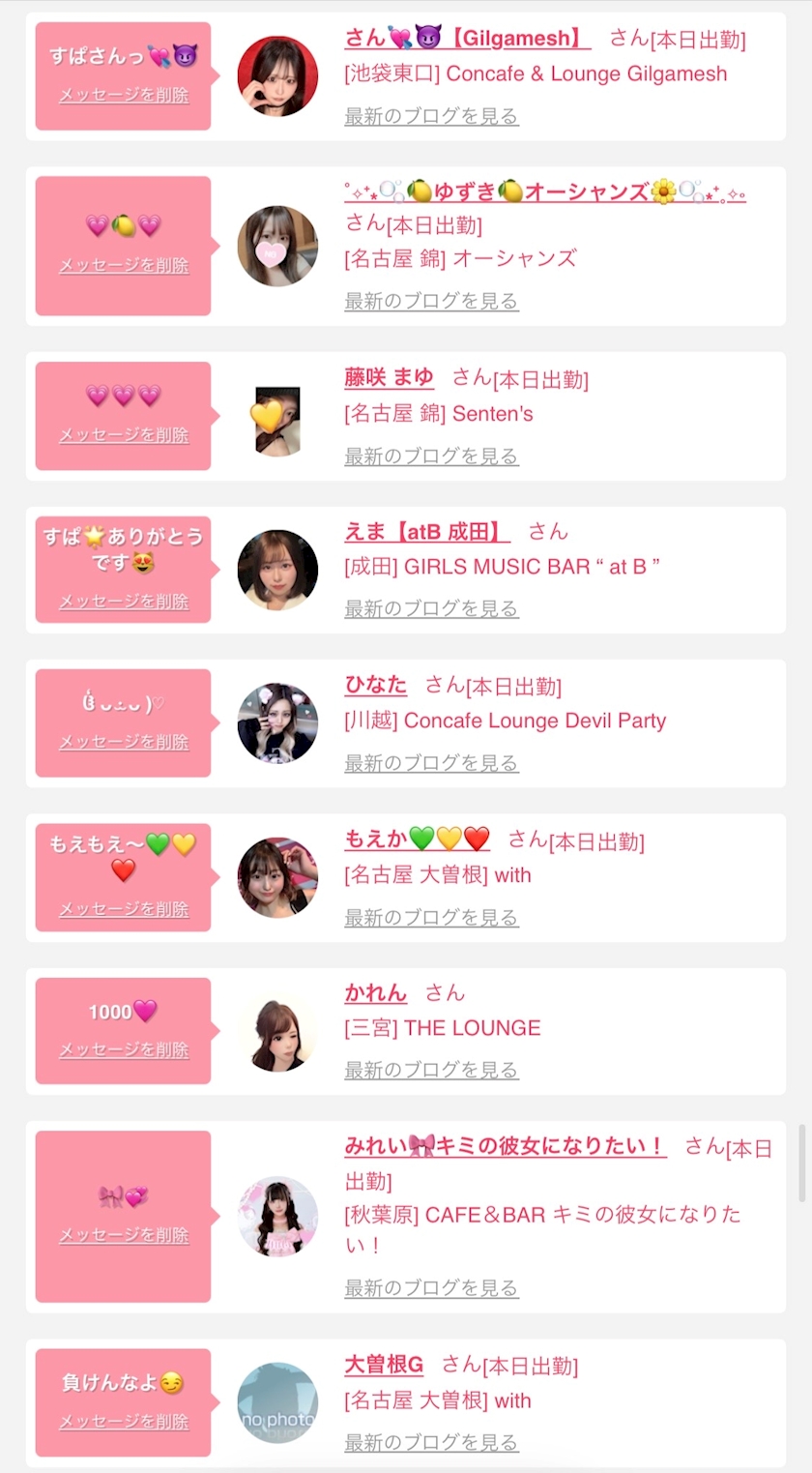The image size is (812, 1473).
Task: Open ひなた profile link
Action: (376, 685)
